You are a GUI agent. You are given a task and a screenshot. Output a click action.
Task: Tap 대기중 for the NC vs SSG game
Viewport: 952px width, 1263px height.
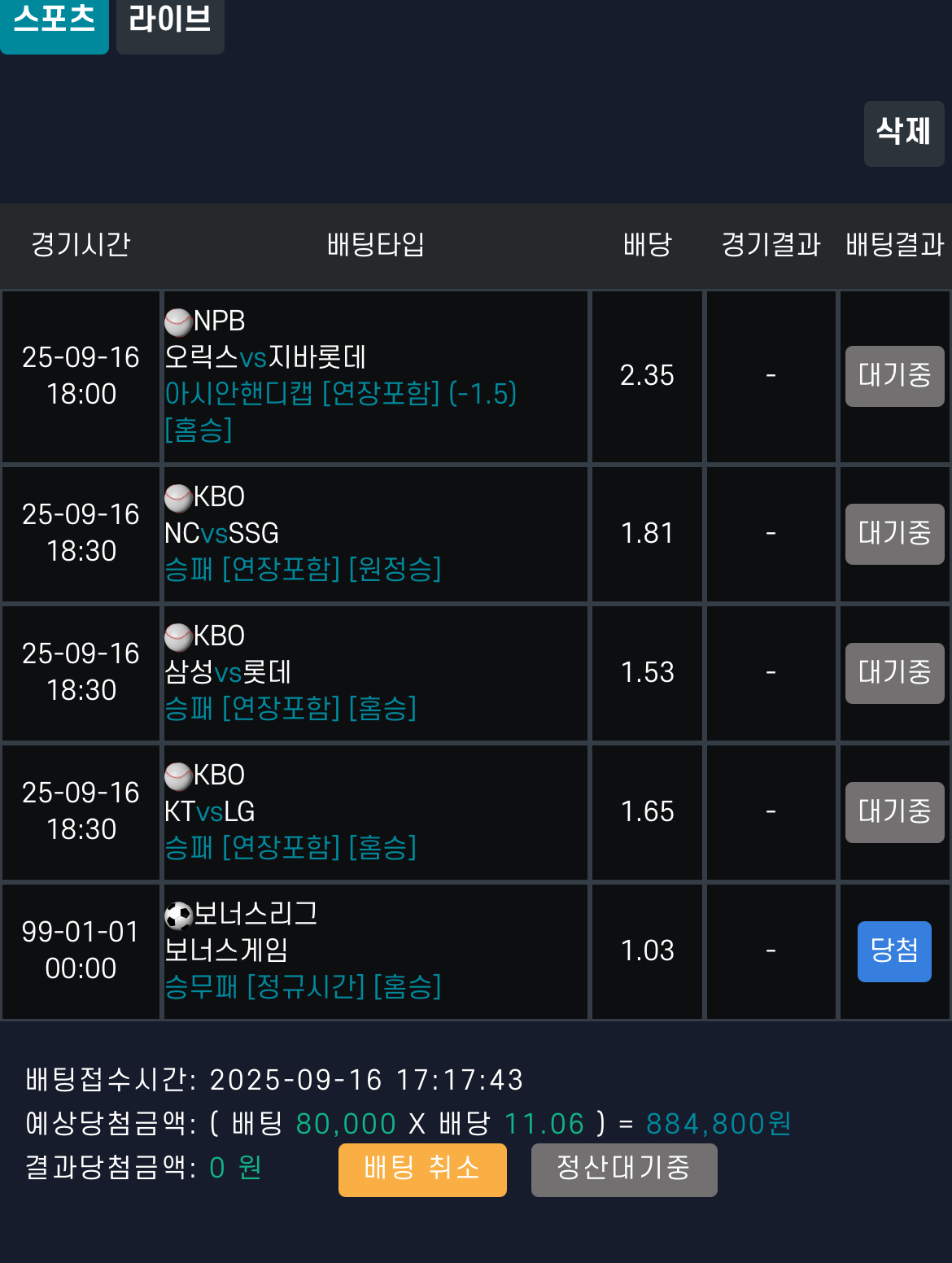coord(894,534)
